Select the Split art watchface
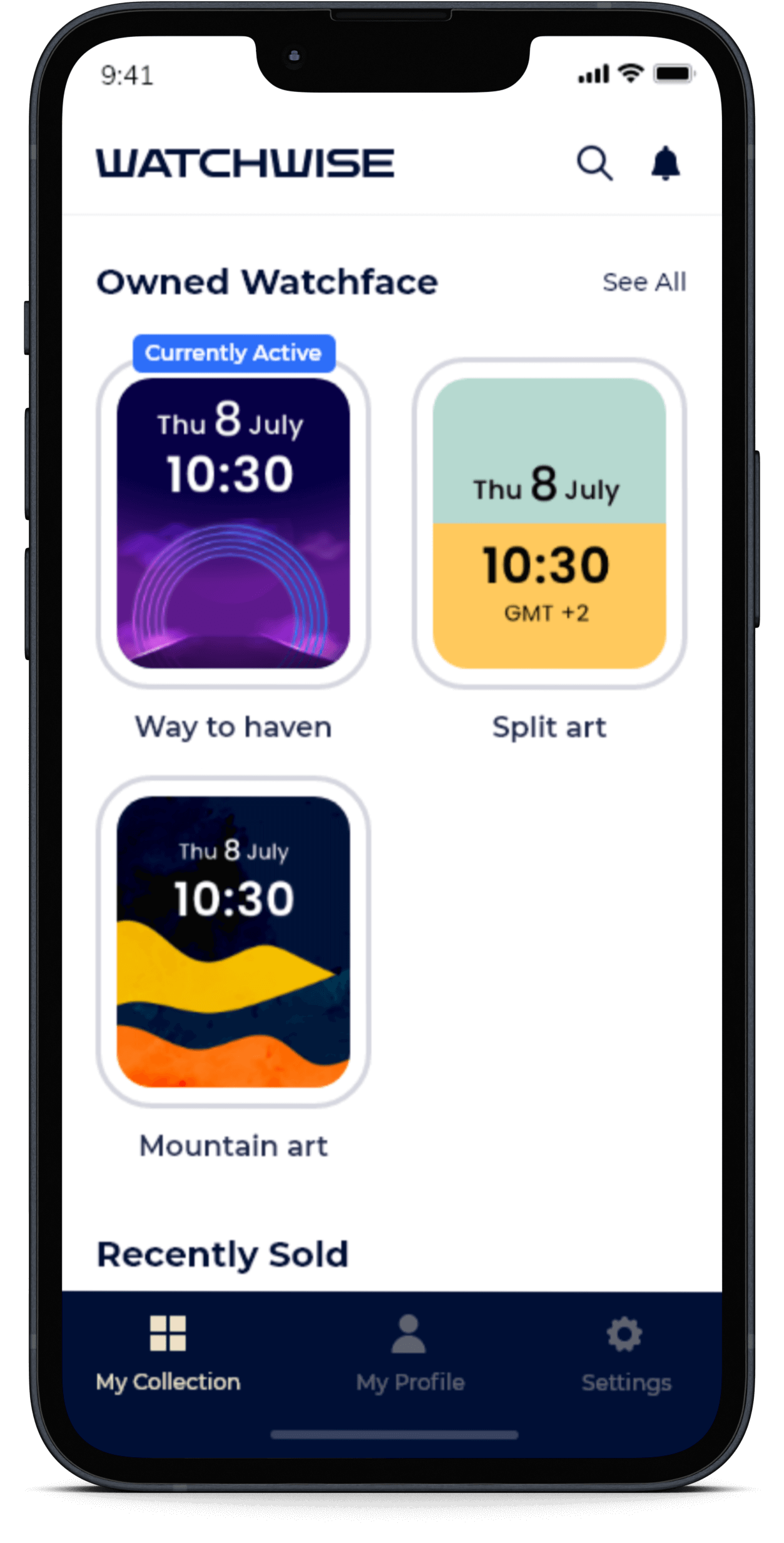784x1543 pixels. [x=549, y=523]
